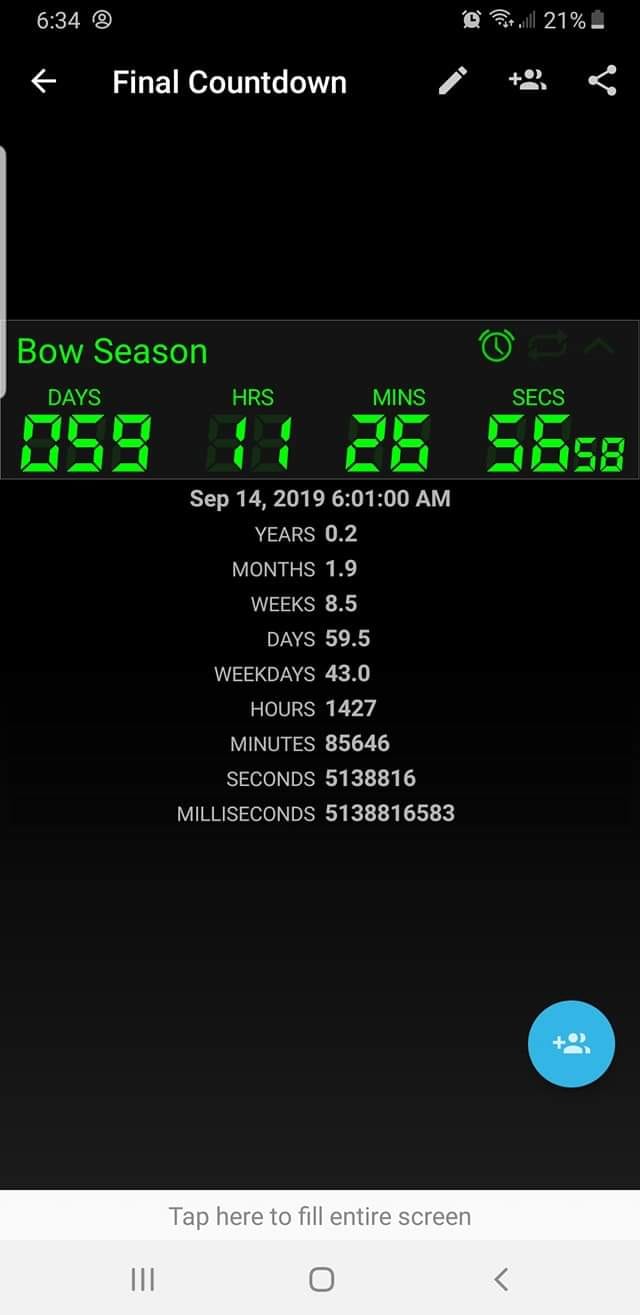Screen dimensions: 640x1315
Task: Toggle the alarm for Bow Season
Action: tap(497, 346)
